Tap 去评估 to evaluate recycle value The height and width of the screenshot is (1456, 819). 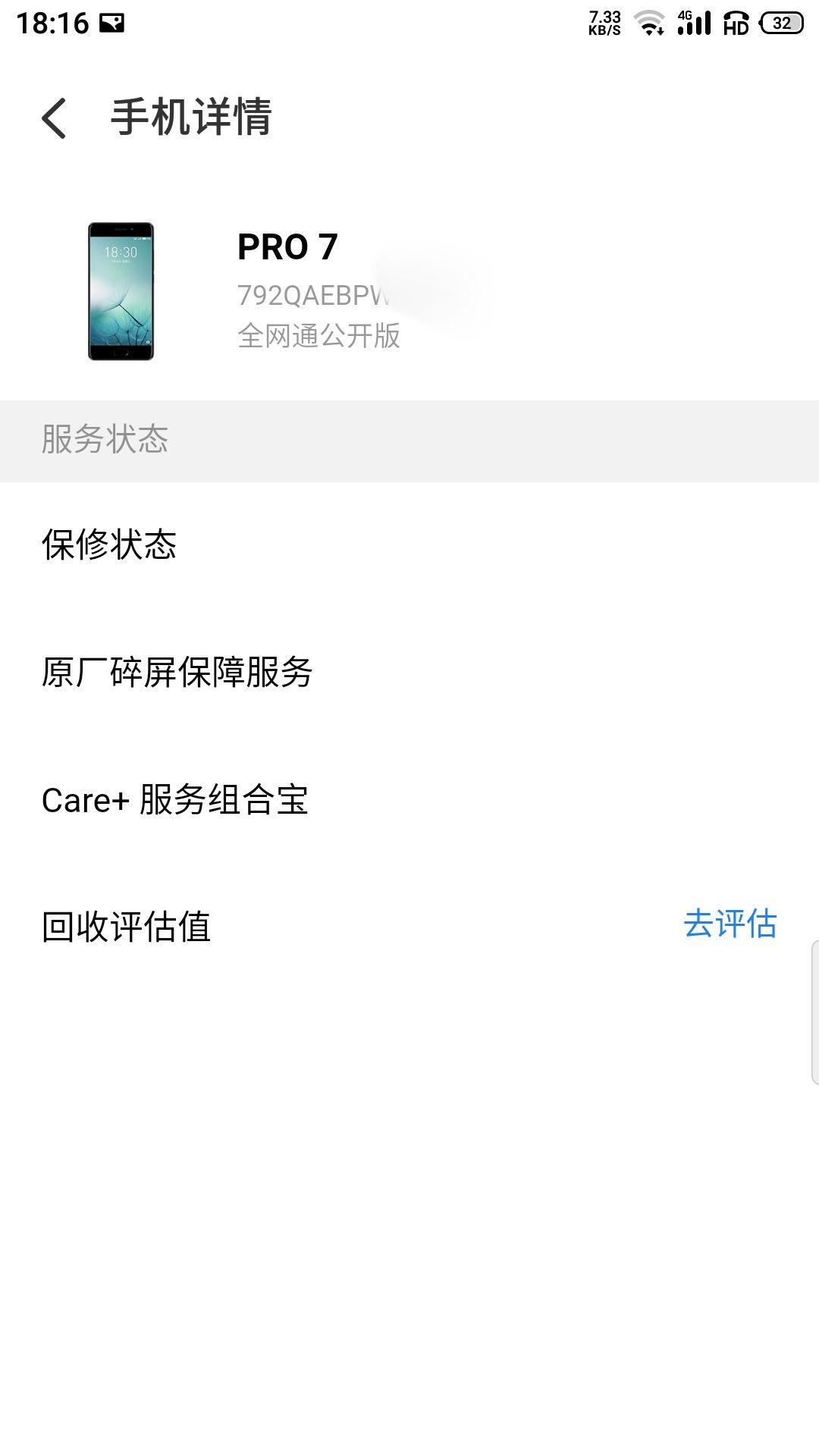point(730,924)
